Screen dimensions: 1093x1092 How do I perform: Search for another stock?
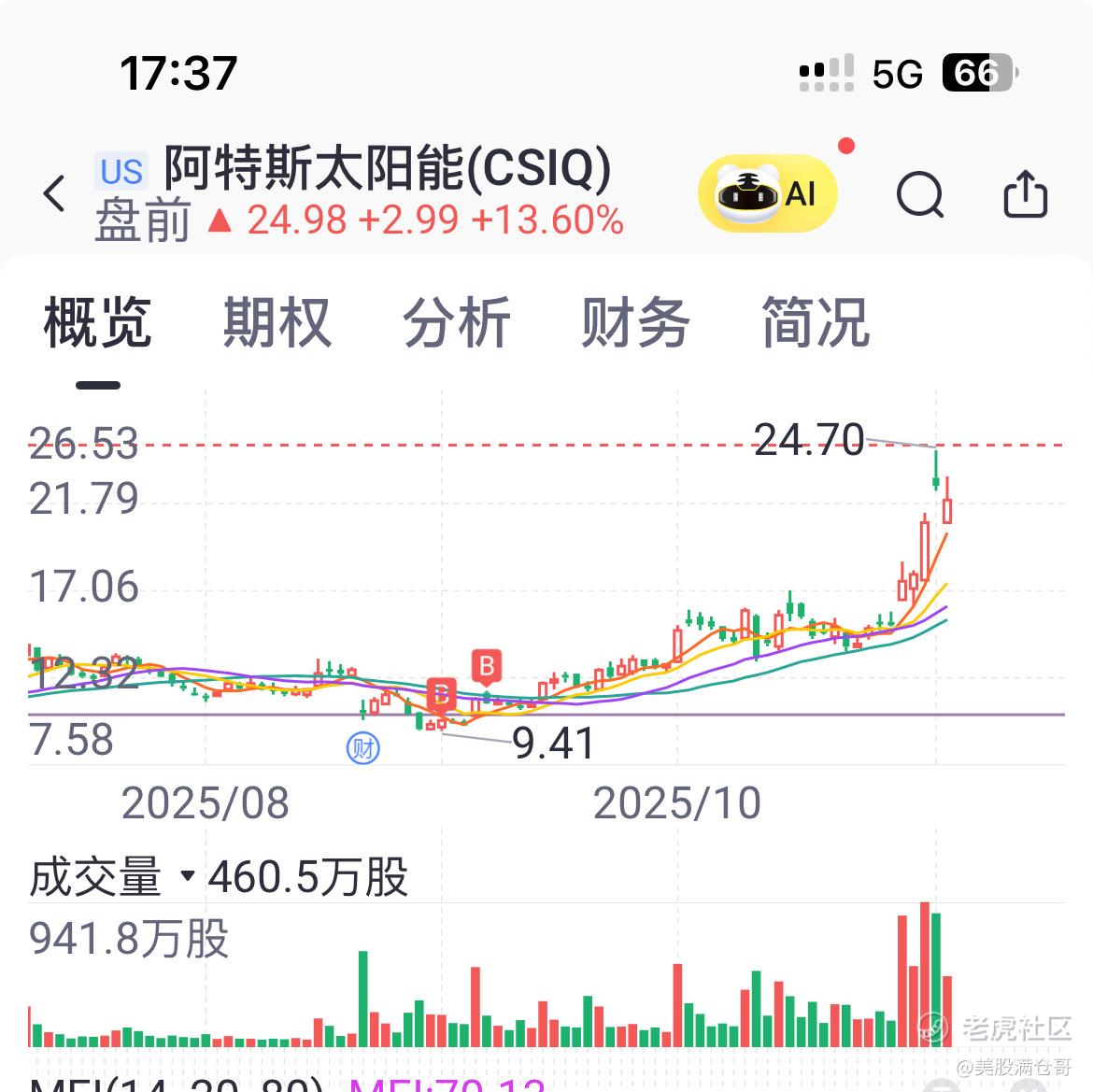point(920,194)
